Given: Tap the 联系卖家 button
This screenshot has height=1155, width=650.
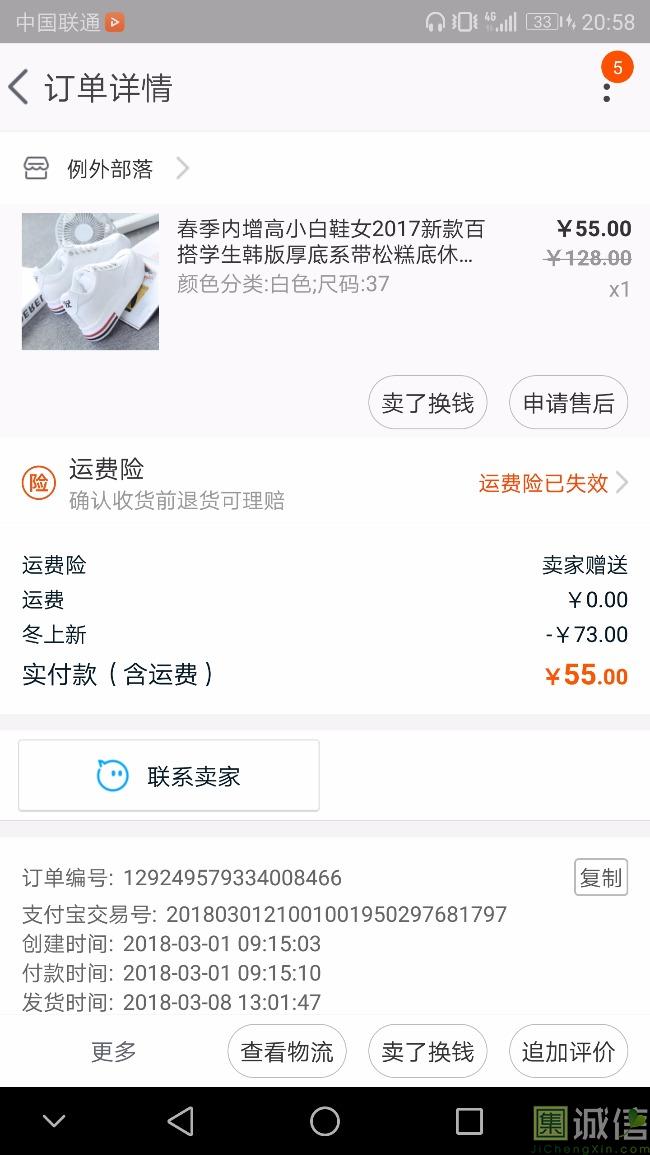Looking at the screenshot, I should pyautogui.click(x=169, y=776).
